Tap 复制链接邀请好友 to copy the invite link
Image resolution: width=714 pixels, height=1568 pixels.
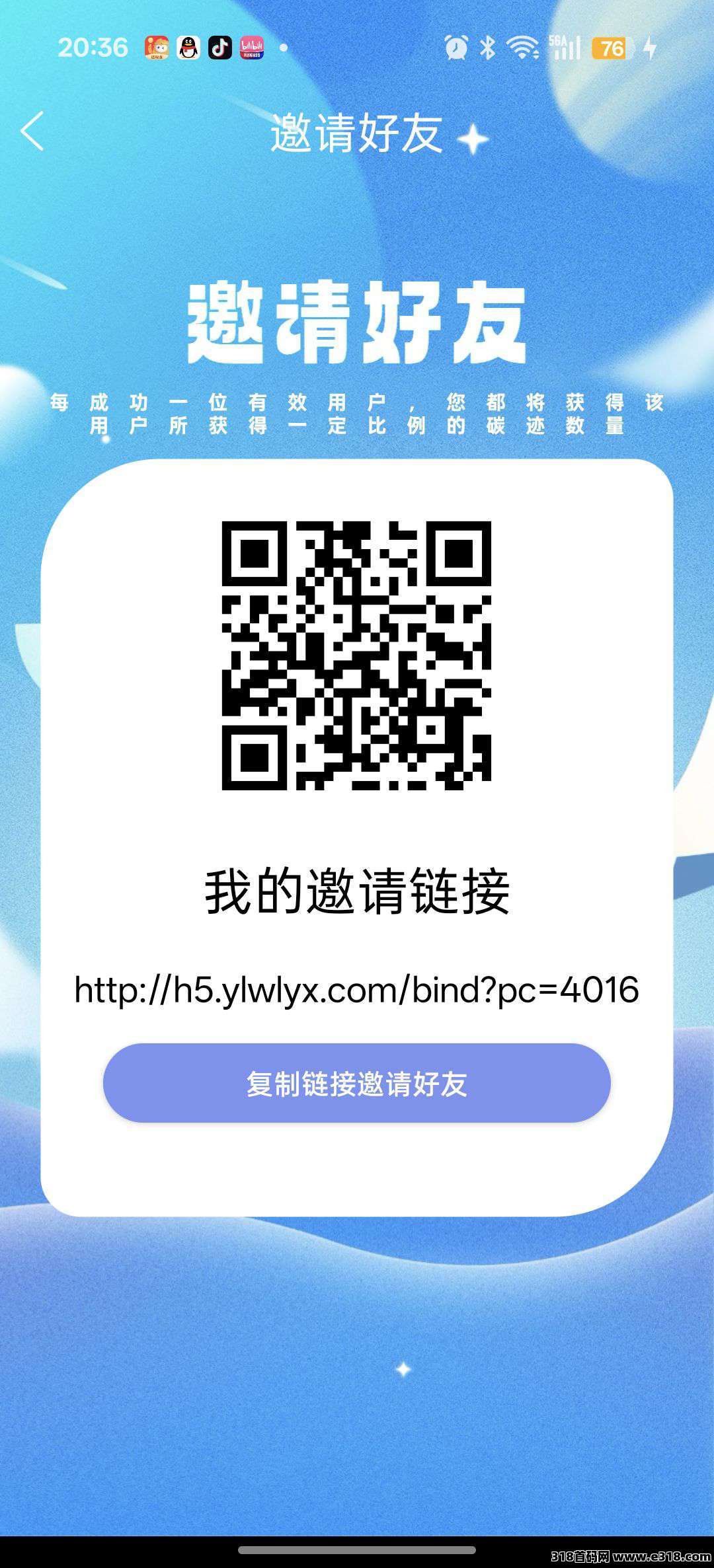[x=356, y=1084]
